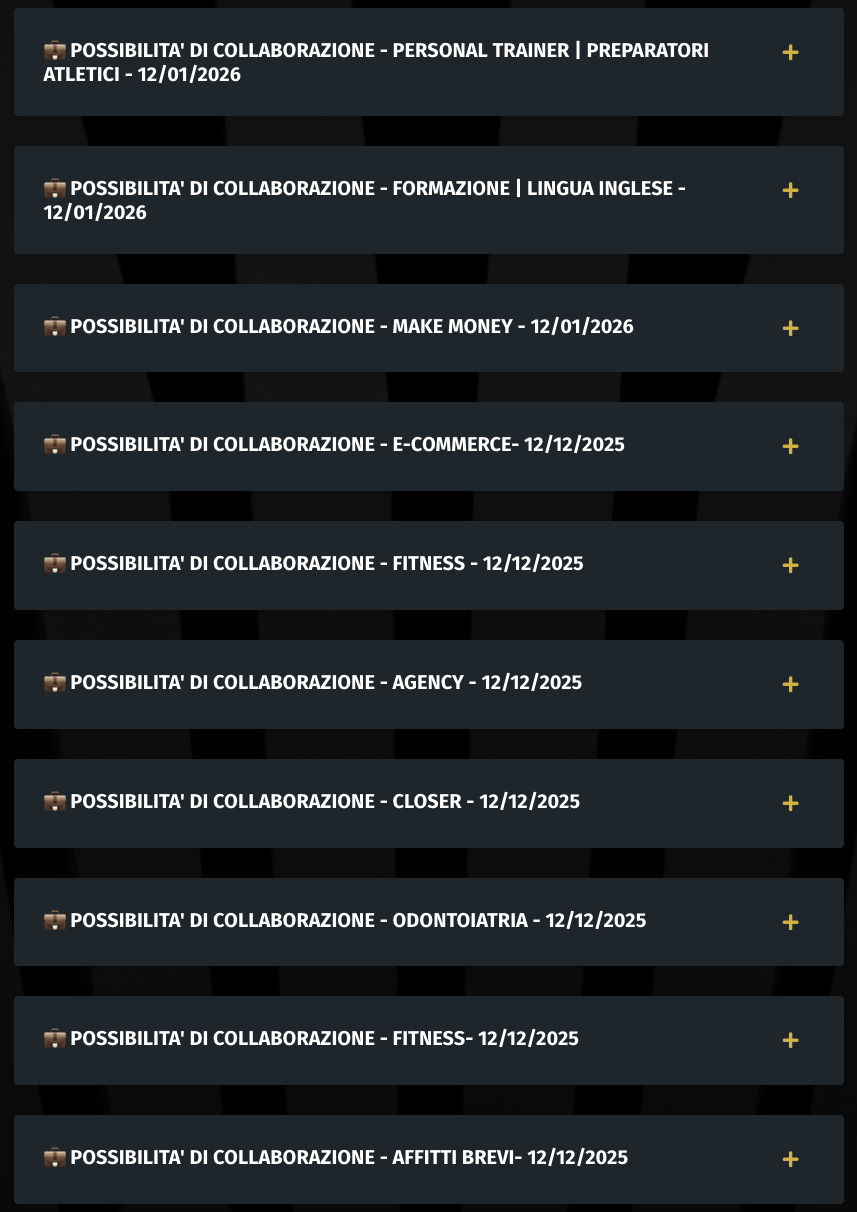The height and width of the screenshot is (1212, 857).
Task: Expand the Affitti Brevi collaboration section
Action: [x=428, y=1159]
